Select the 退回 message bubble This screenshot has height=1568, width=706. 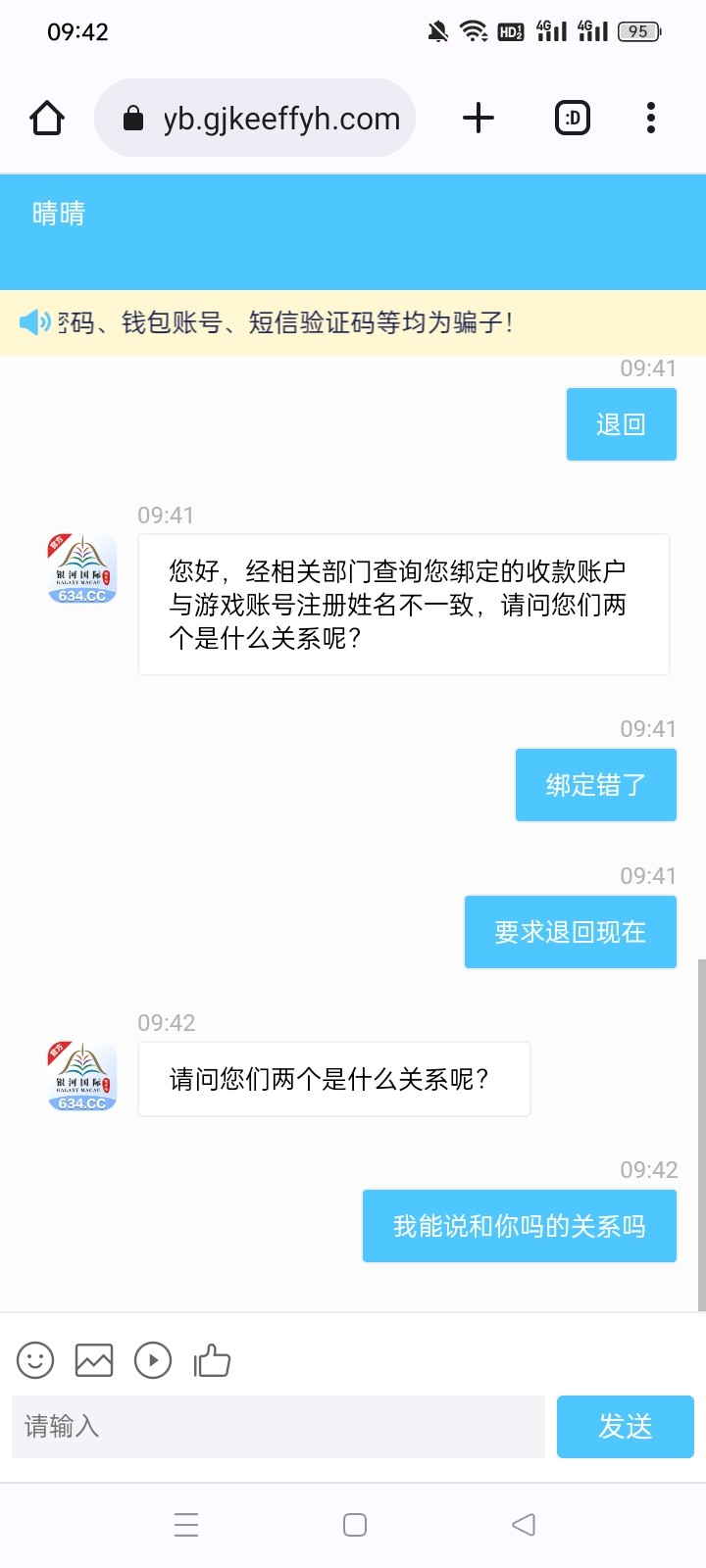pyautogui.click(x=621, y=423)
